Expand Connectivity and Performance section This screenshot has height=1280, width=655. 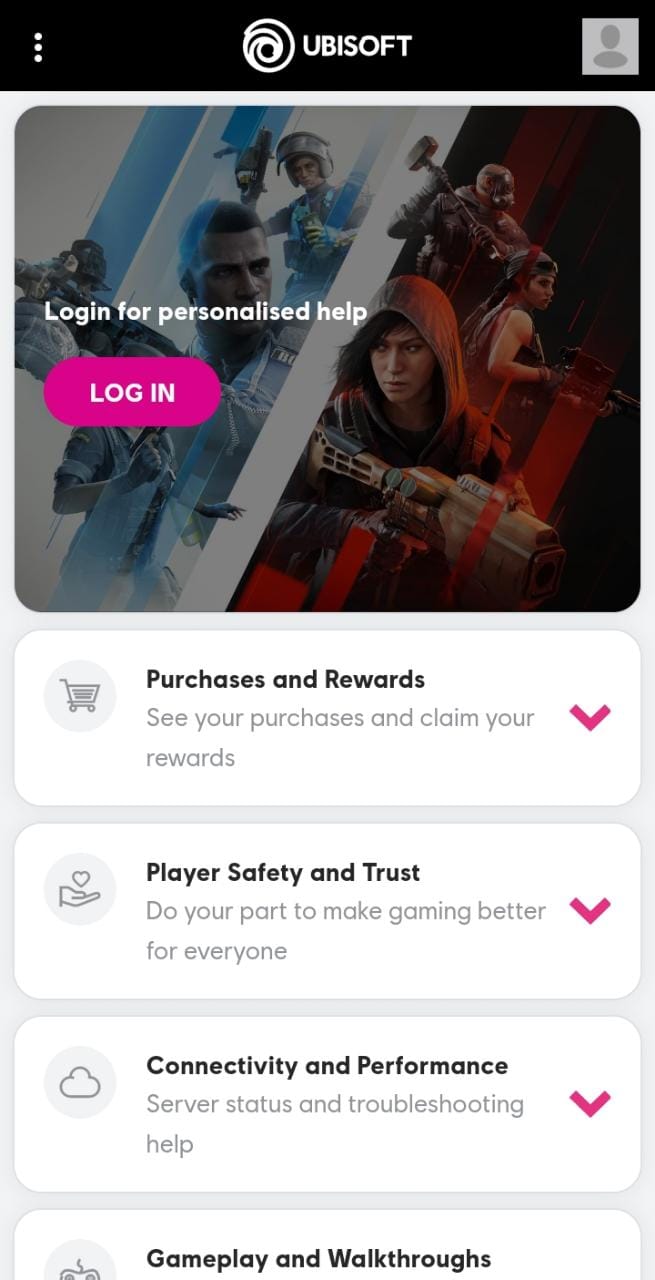589,1103
